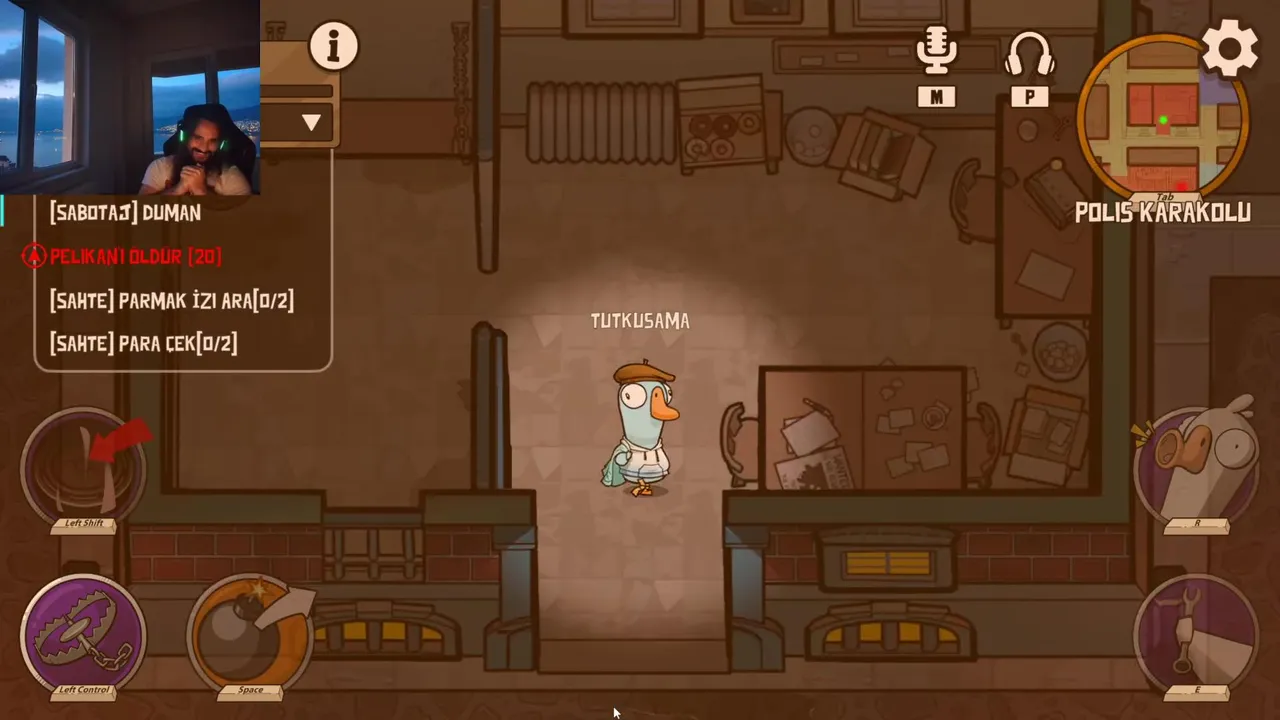Toggle the headphones audio

[1029, 56]
